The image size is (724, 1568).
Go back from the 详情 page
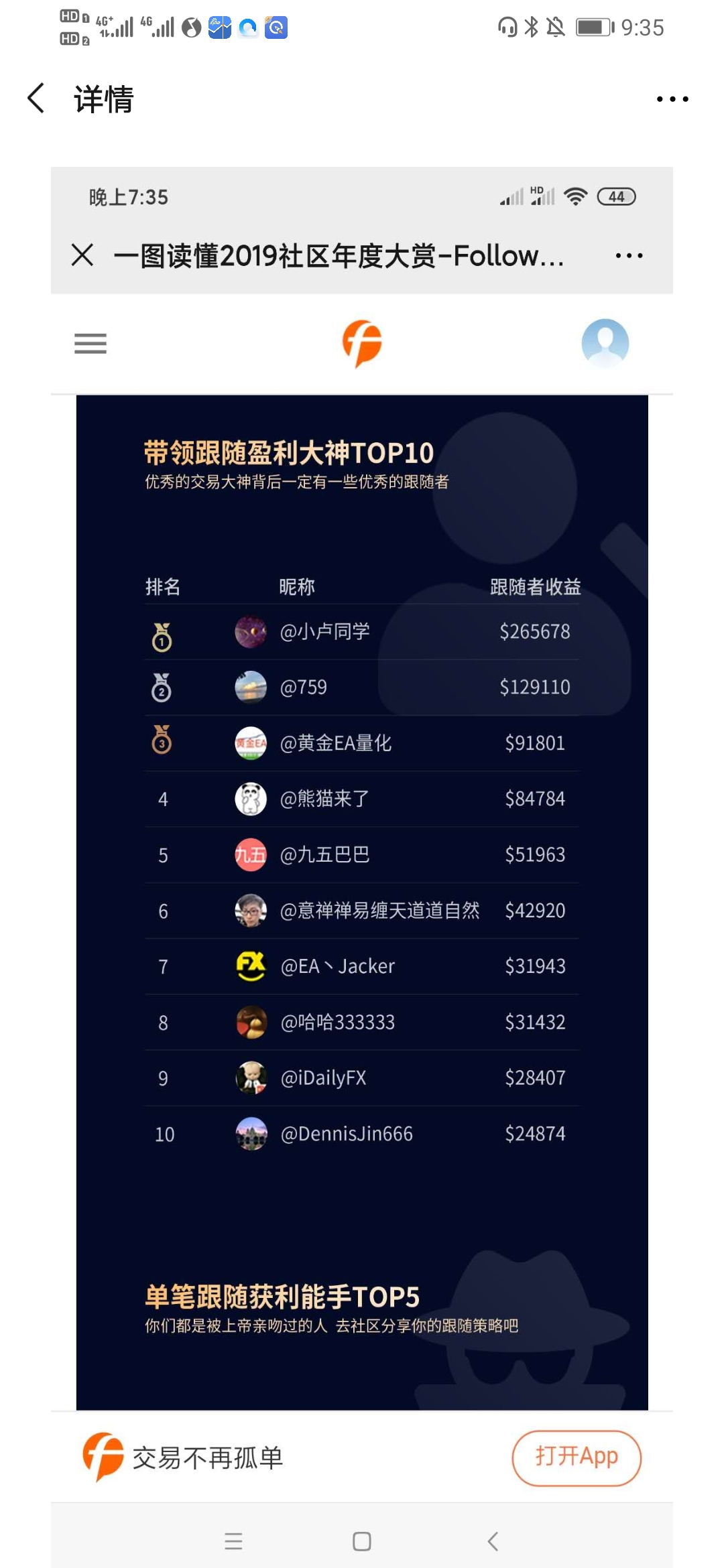click(x=36, y=99)
